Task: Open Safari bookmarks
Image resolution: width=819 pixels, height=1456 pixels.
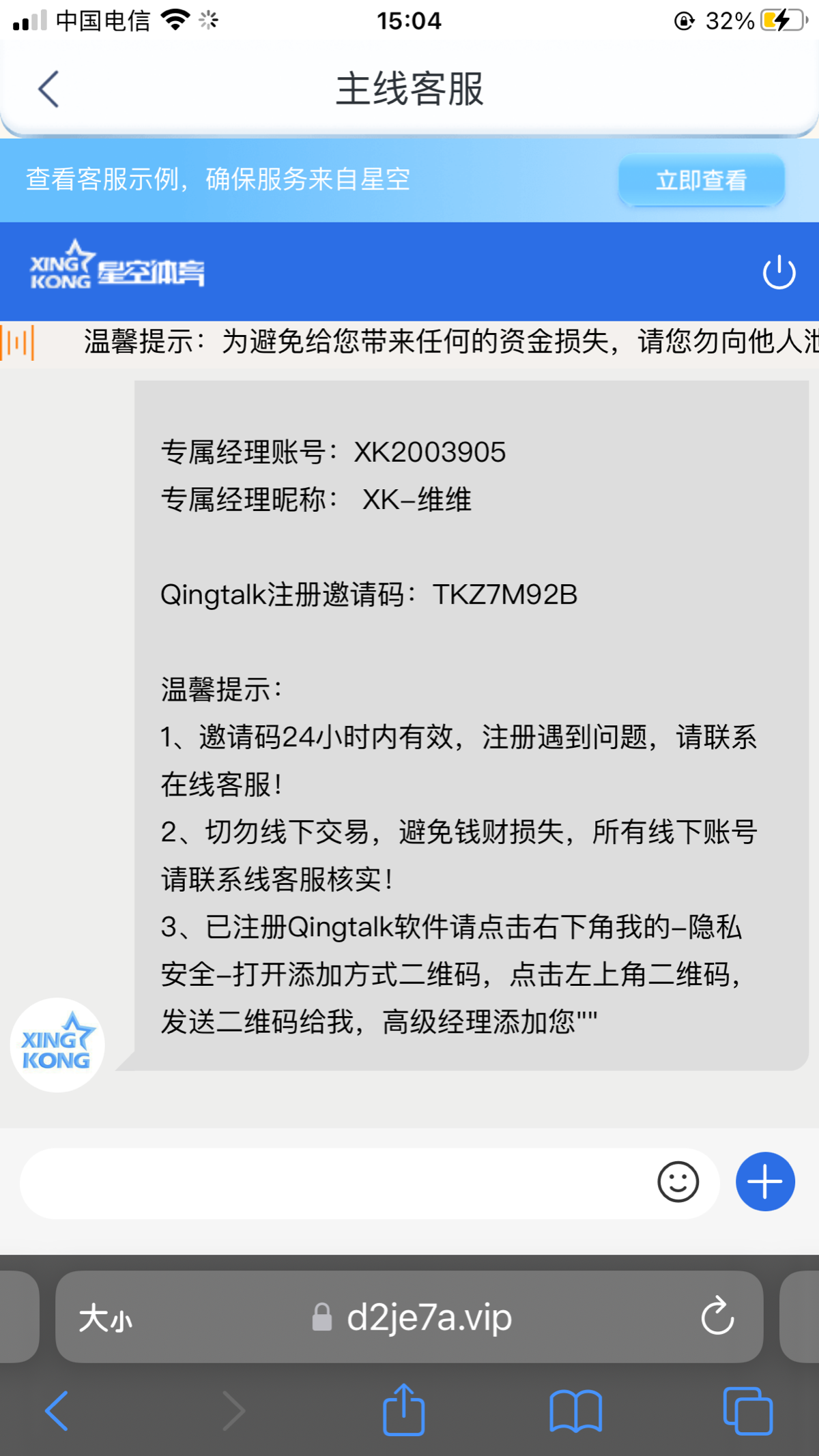Action: tap(575, 1410)
